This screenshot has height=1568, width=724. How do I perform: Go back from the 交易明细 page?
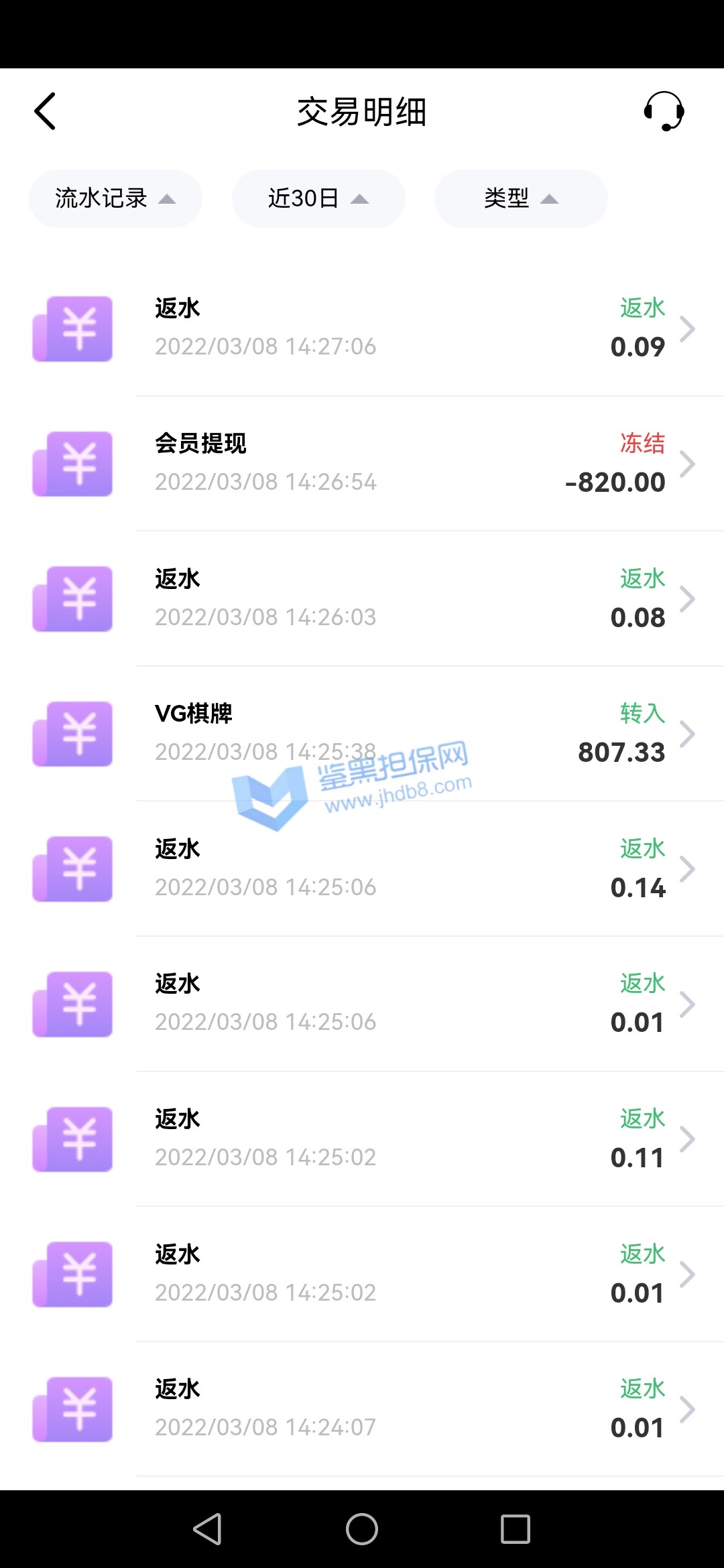(45, 111)
